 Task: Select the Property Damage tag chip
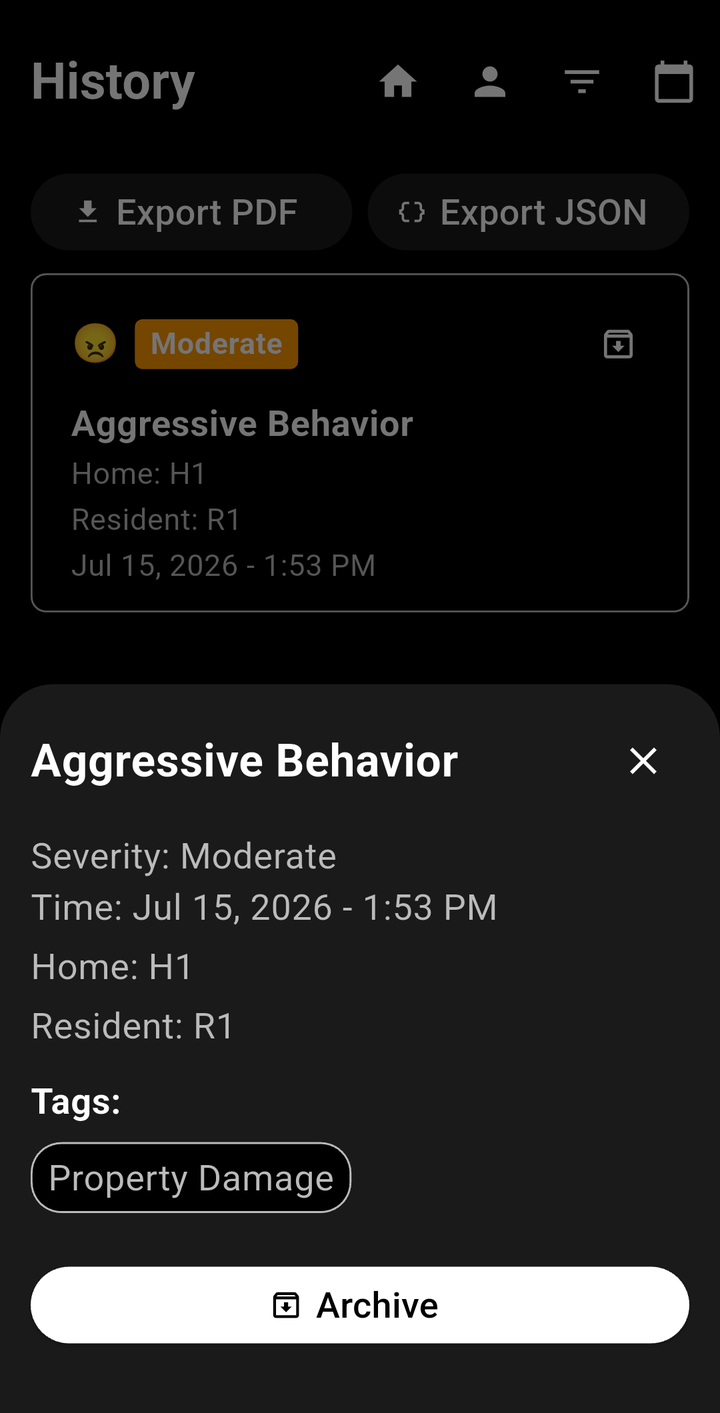[191, 1178]
